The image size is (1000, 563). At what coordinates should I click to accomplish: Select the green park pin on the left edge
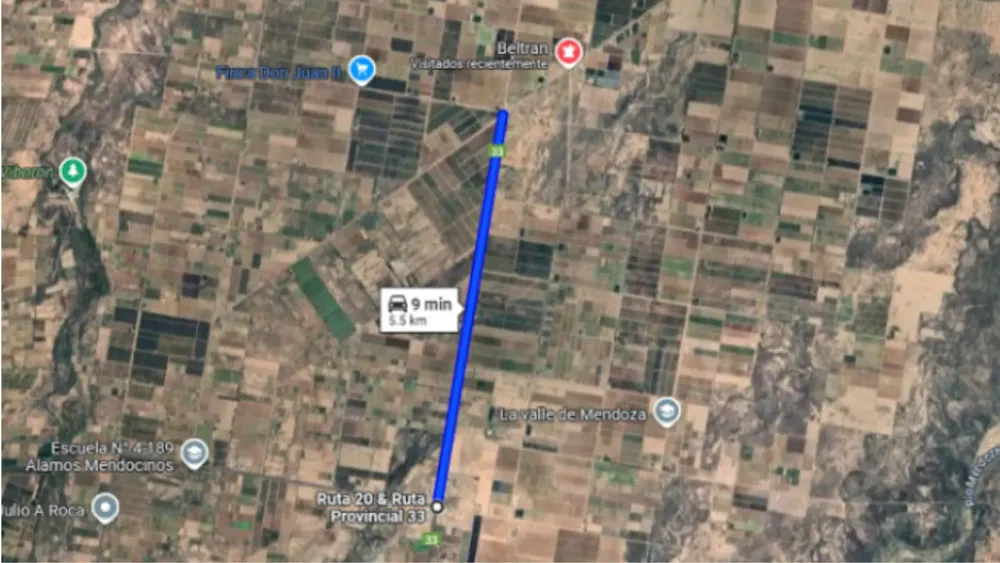click(x=71, y=172)
